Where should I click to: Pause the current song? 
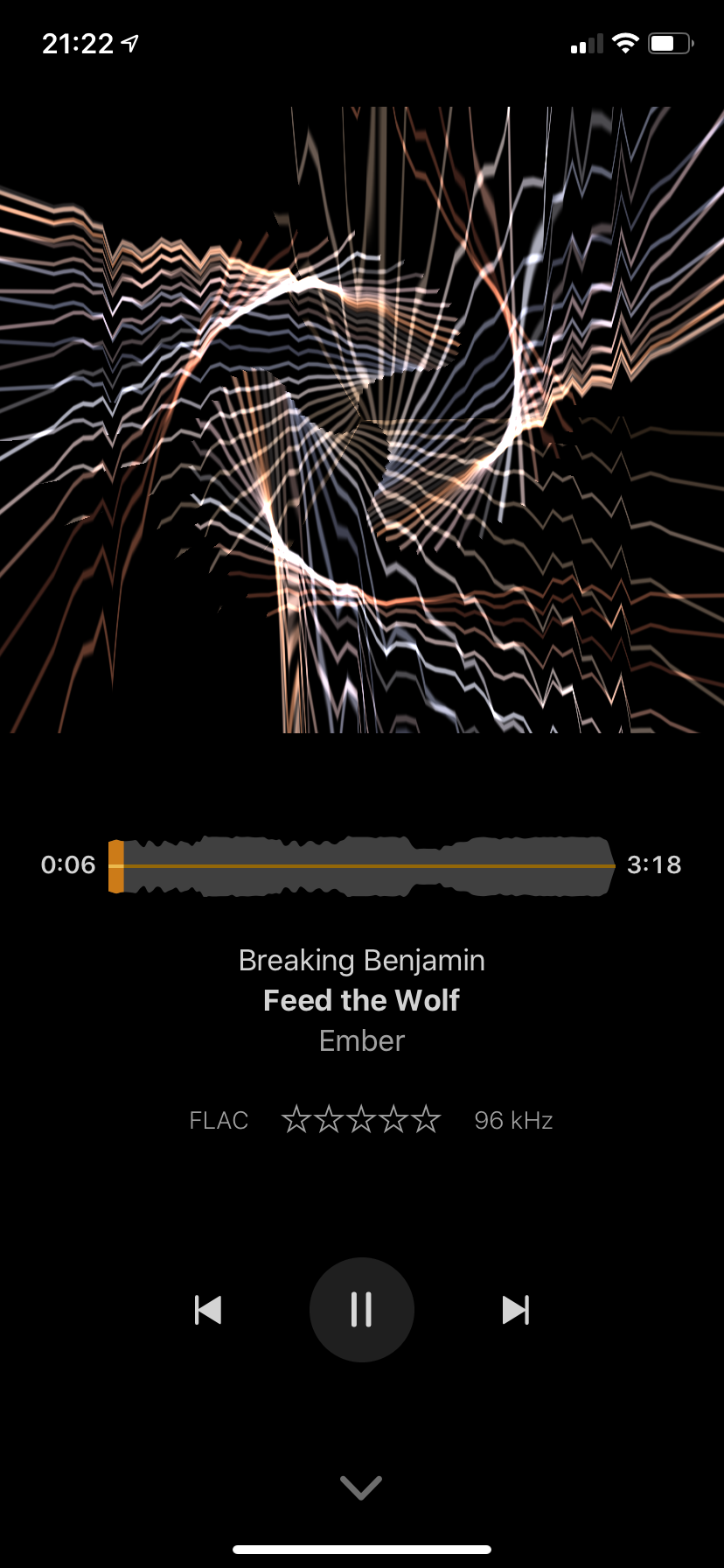coord(361,1310)
